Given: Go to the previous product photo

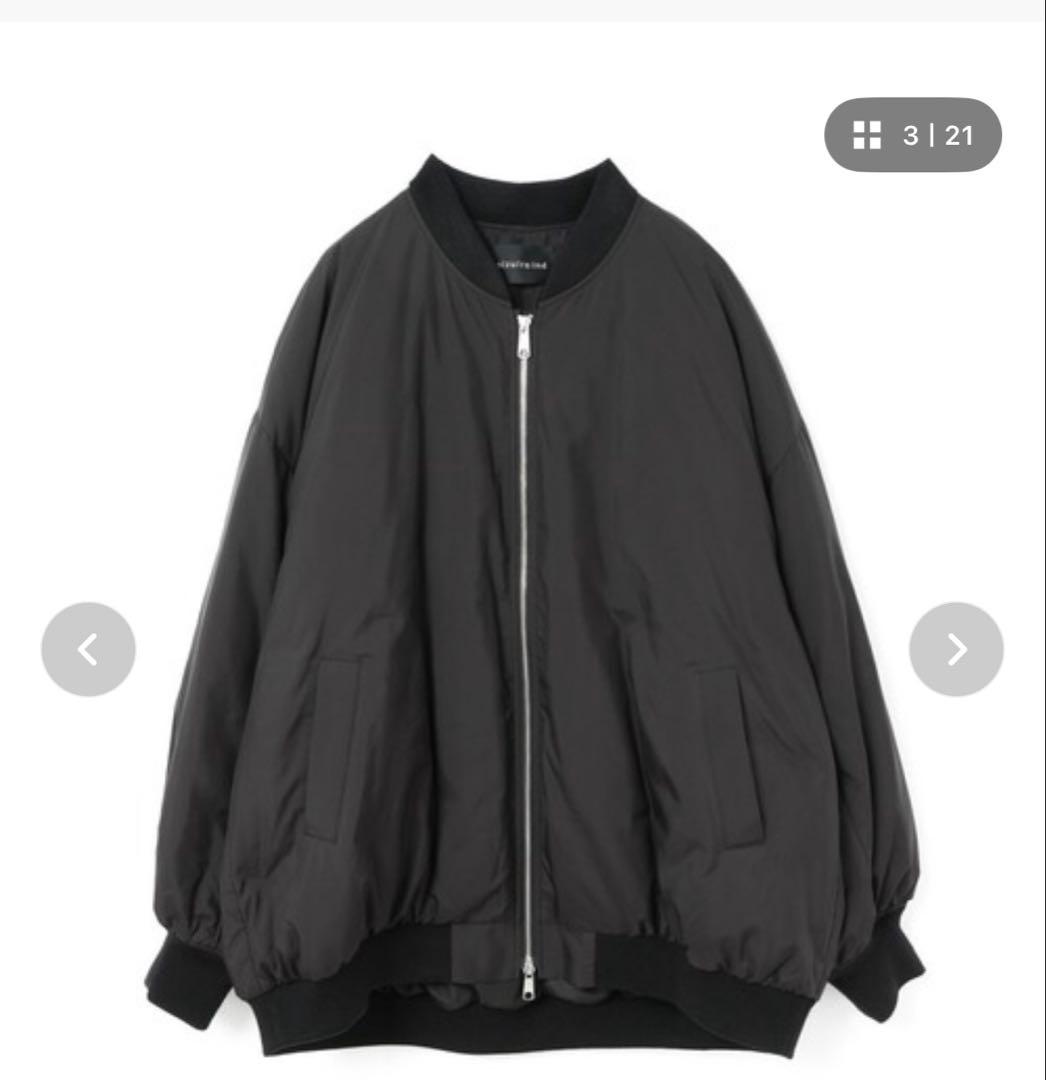Looking at the screenshot, I should (88, 649).
